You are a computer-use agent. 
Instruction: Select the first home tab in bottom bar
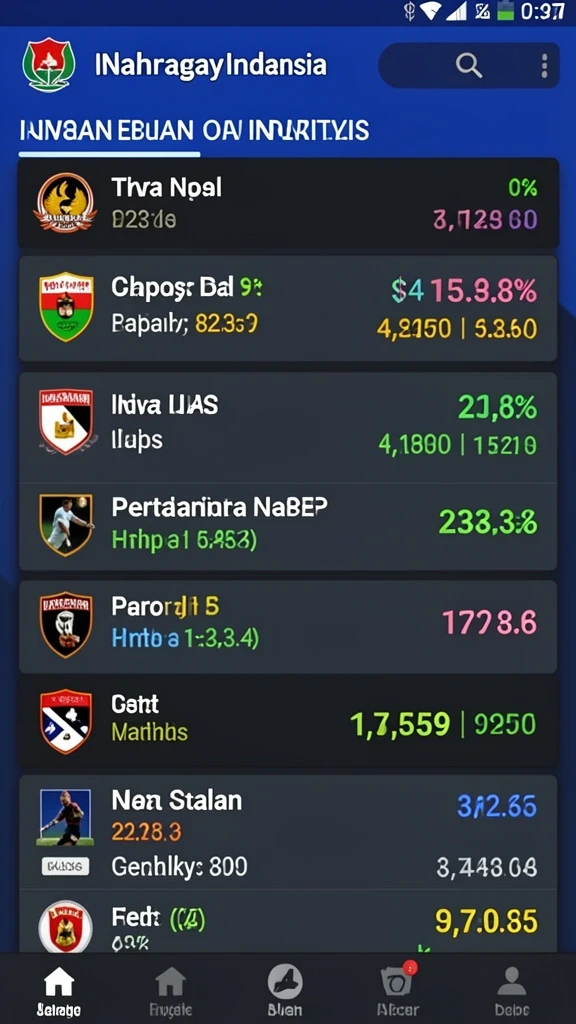(x=59, y=990)
